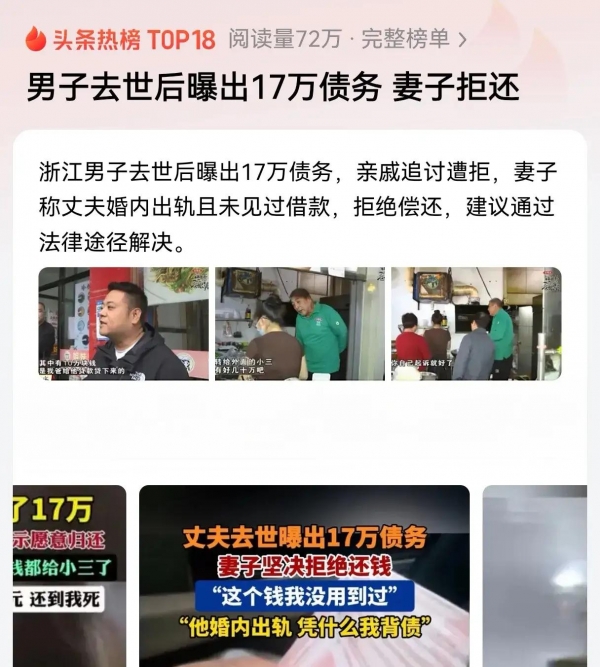Open the 完整榜单 full ranking link
Viewport: 600px width, 667px height.
(413, 40)
